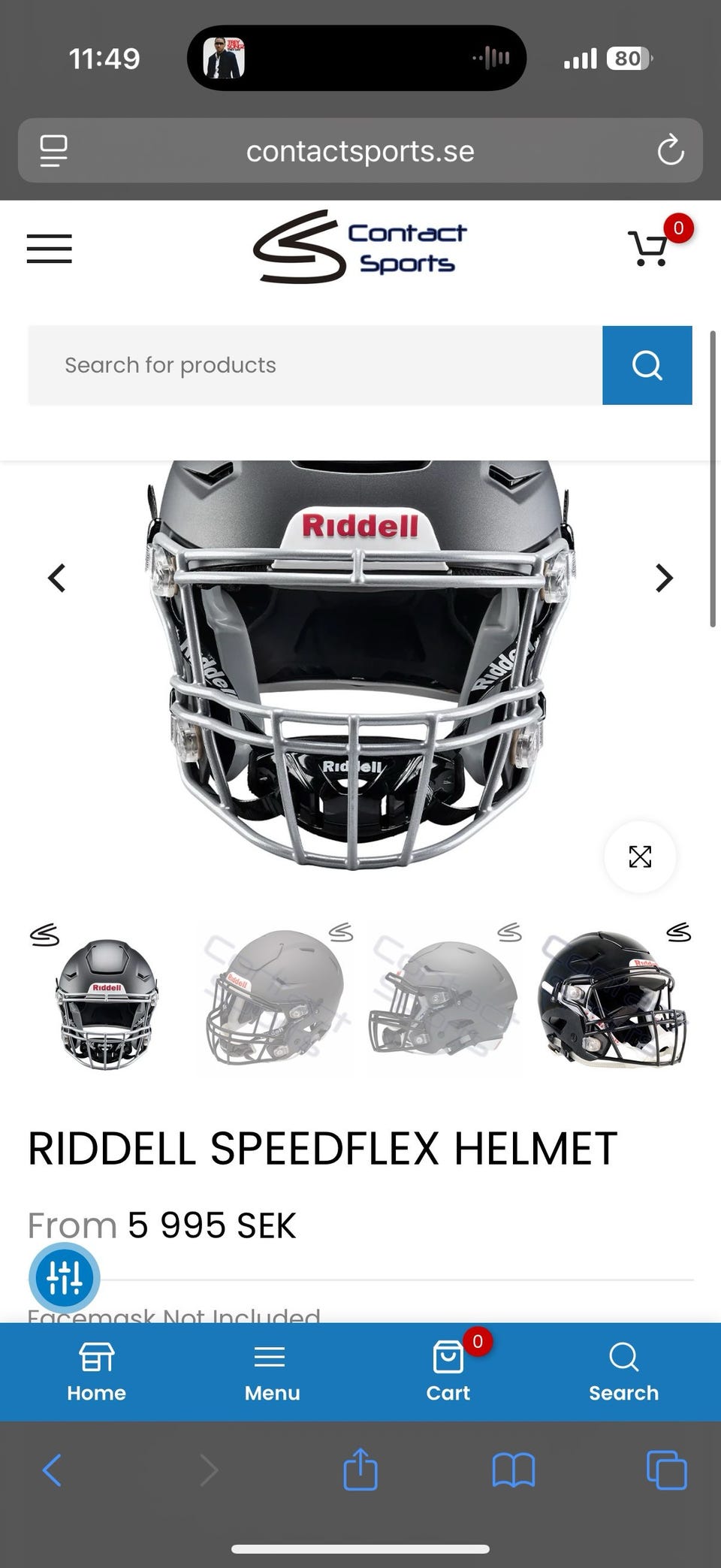View open browser tabs

(666, 1469)
